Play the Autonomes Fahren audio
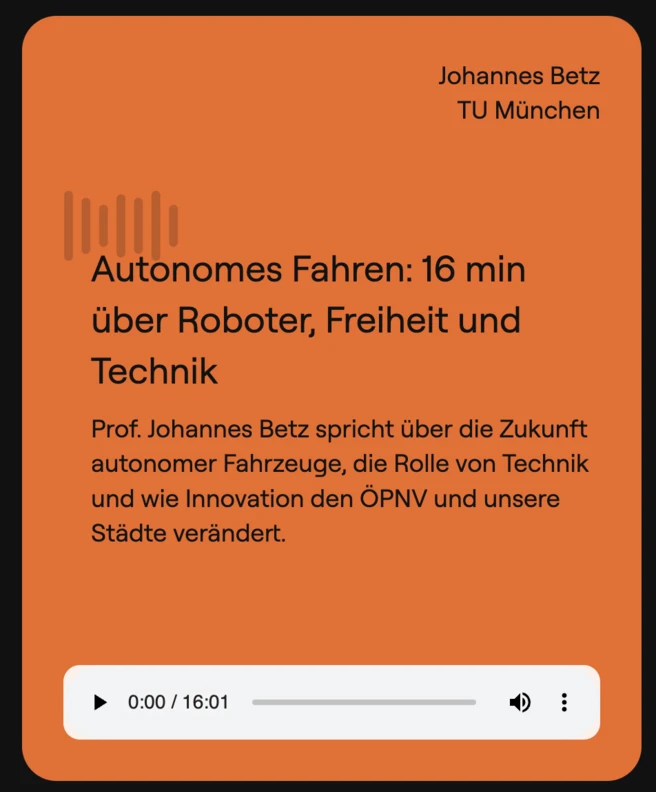The height and width of the screenshot is (792, 656). (x=100, y=703)
